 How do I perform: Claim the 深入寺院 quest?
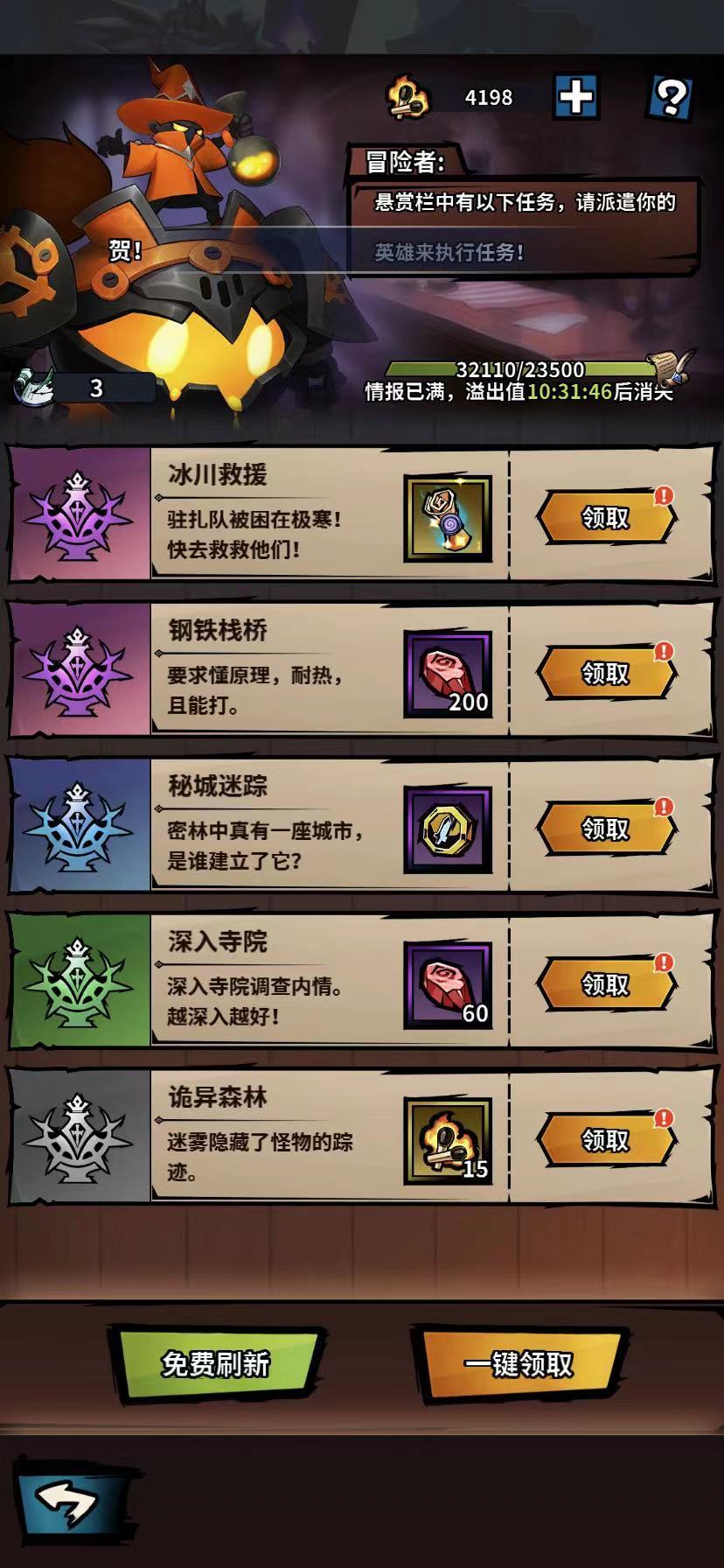pyautogui.click(x=606, y=984)
